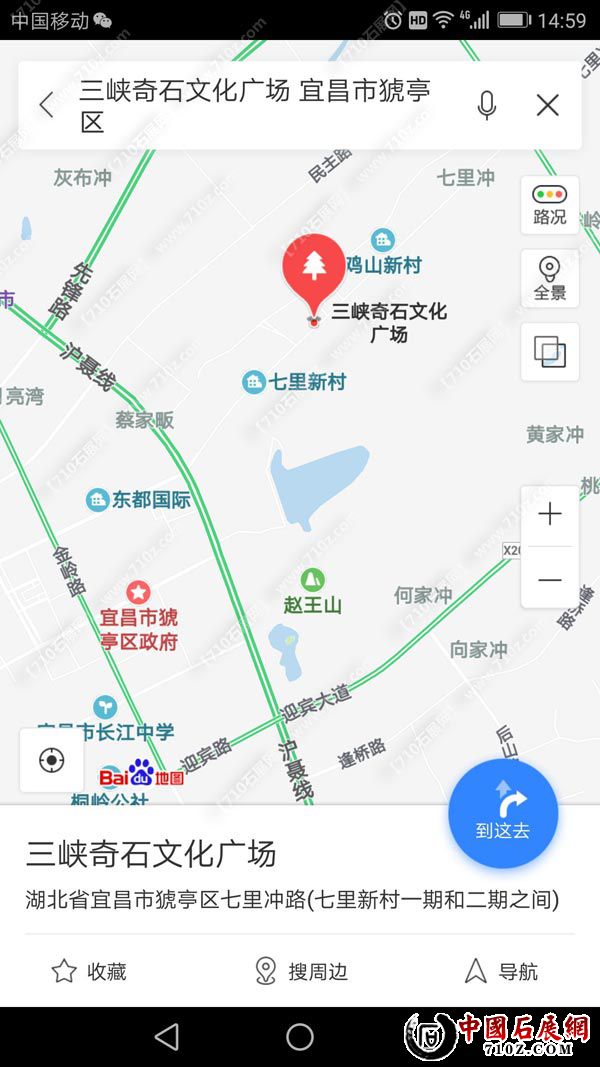Image resolution: width=600 pixels, height=1067 pixels.
Task: Save this place with 收藏
Action: [89, 970]
